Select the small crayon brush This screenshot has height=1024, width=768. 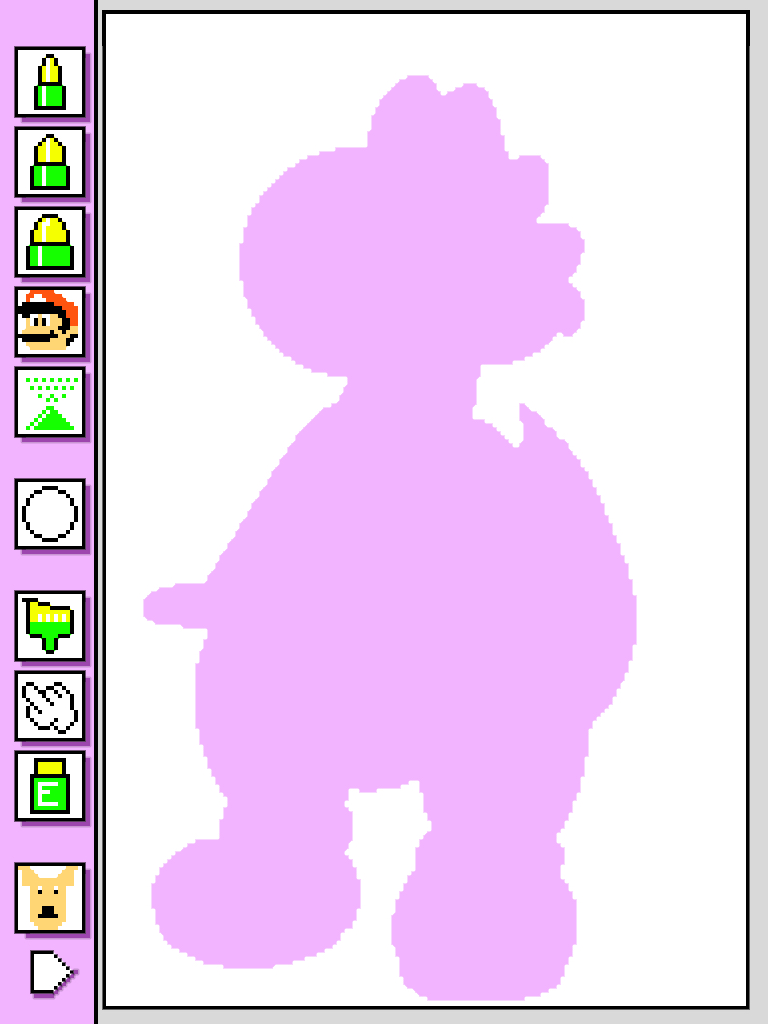(49, 82)
